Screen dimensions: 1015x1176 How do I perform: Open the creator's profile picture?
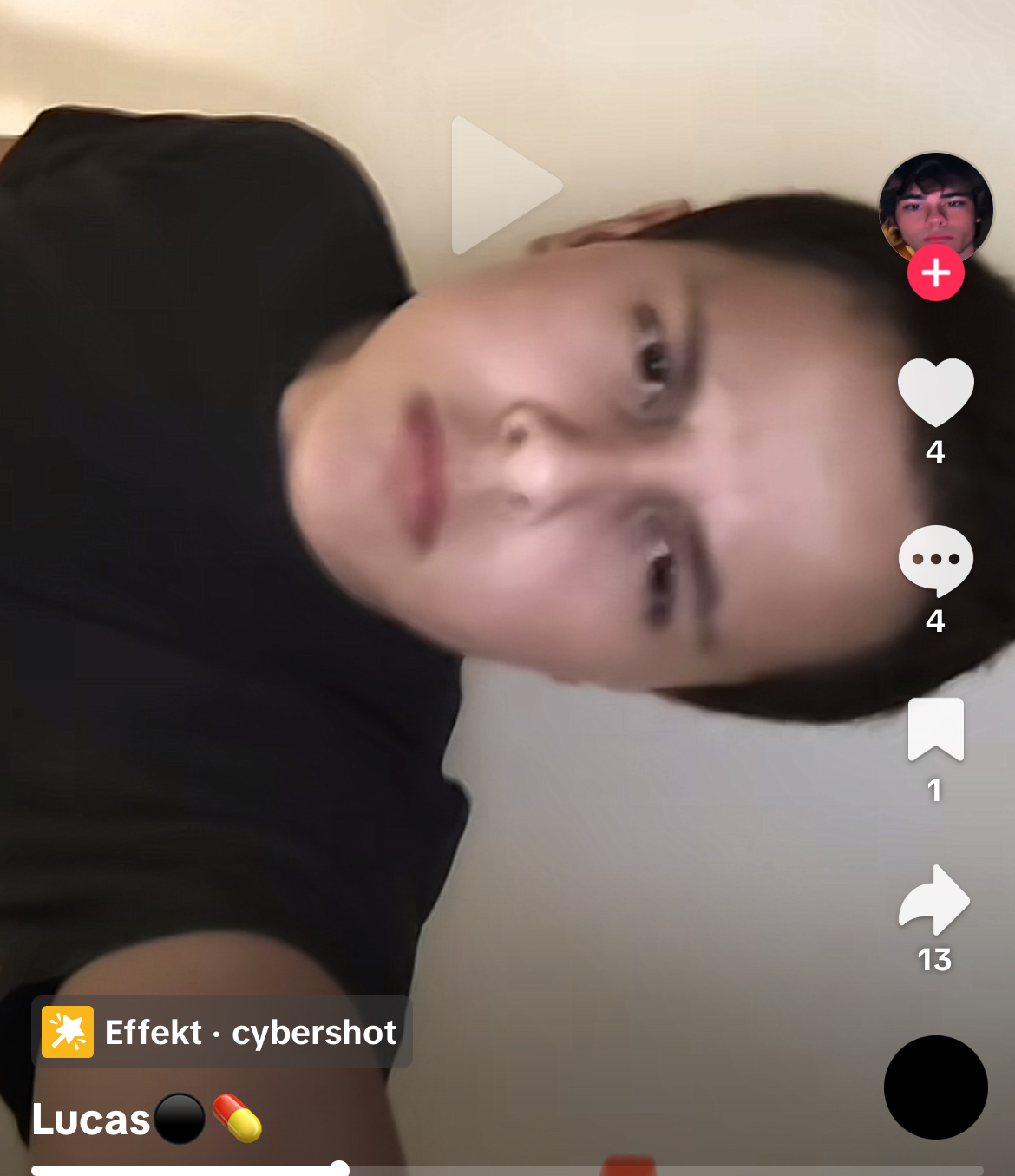pos(935,206)
